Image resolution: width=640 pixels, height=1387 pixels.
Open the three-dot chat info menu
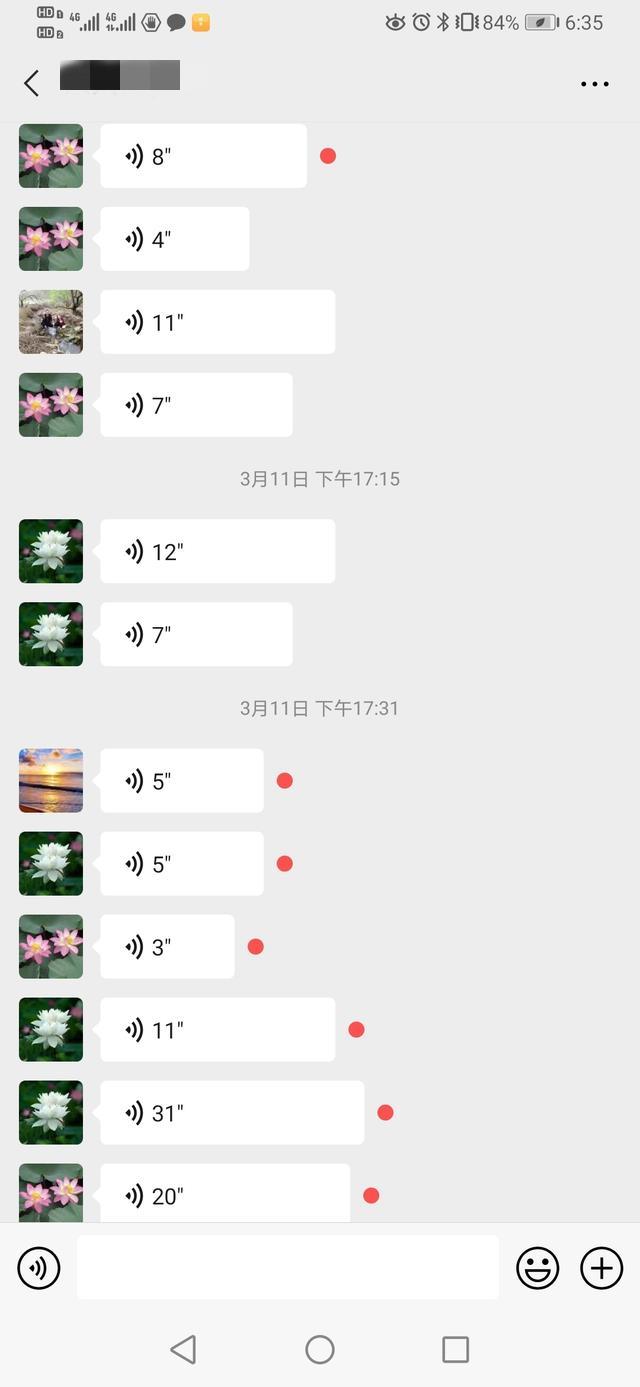[x=594, y=84]
